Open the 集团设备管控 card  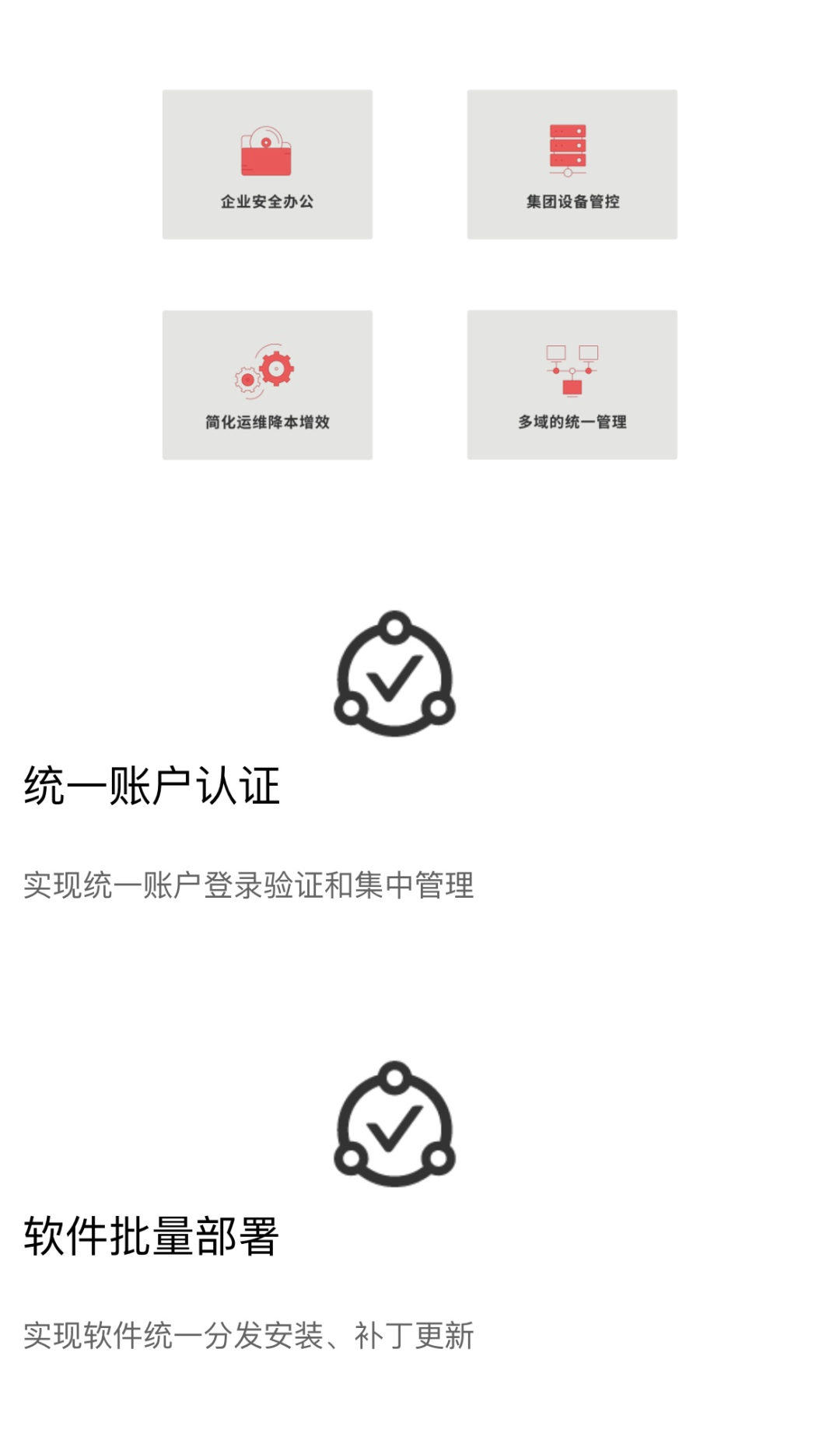tap(572, 164)
